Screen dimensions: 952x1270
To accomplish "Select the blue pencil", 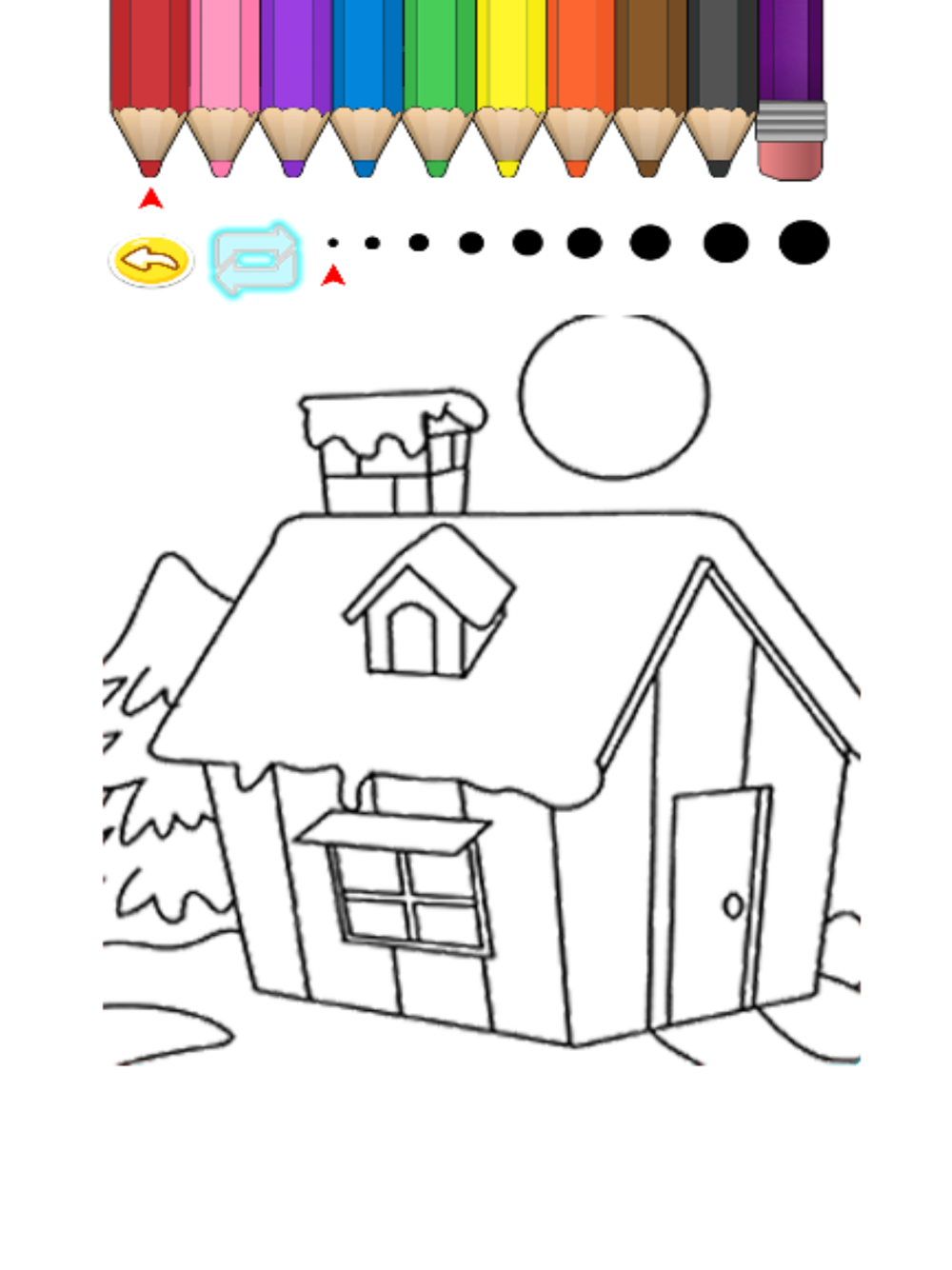I will pos(366,88).
